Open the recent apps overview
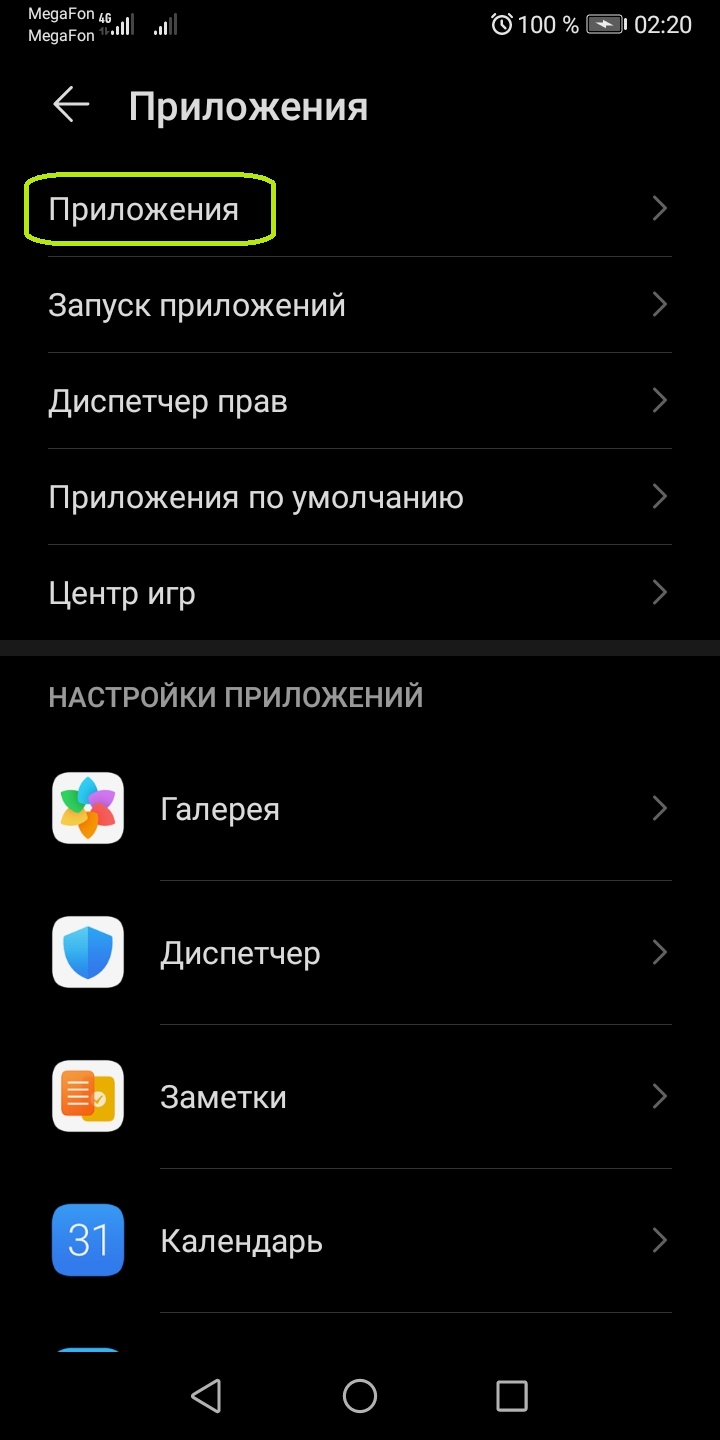Image resolution: width=720 pixels, height=1440 pixels. pyautogui.click(x=512, y=1396)
